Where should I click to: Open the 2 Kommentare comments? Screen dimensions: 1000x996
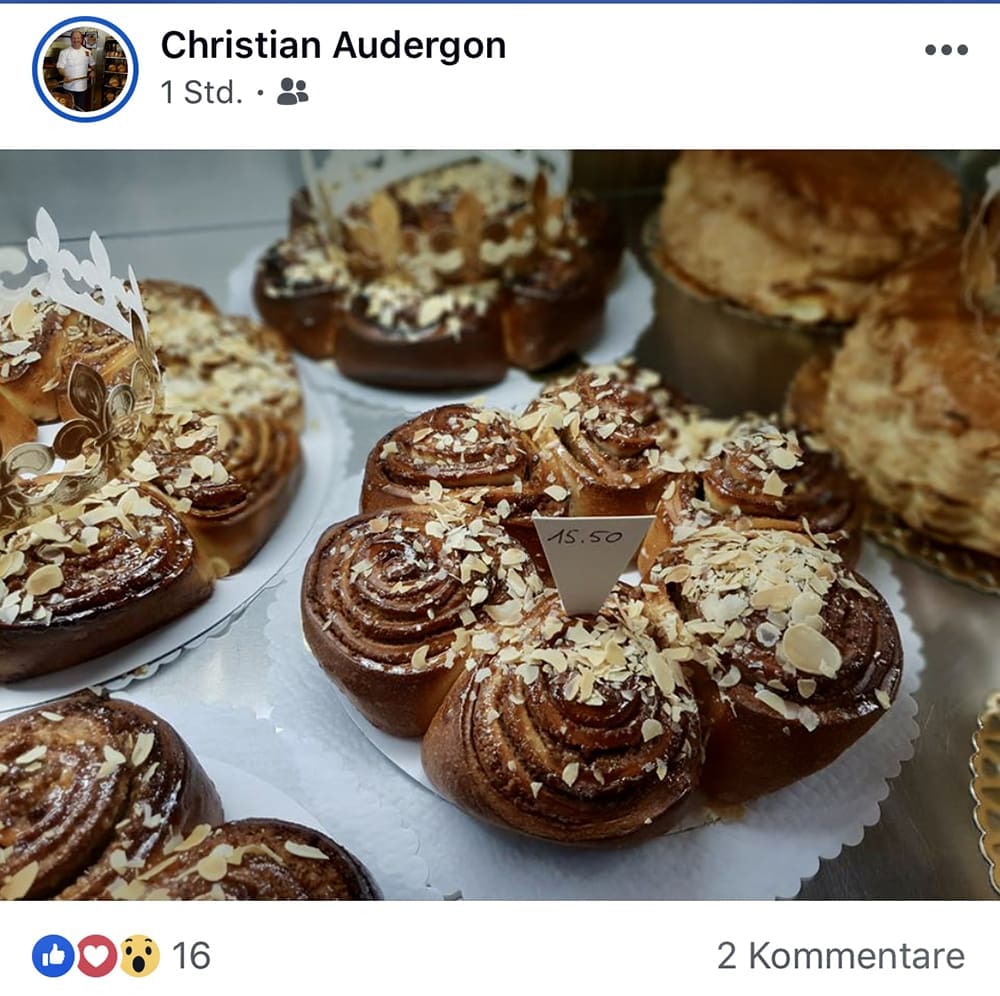coord(840,955)
